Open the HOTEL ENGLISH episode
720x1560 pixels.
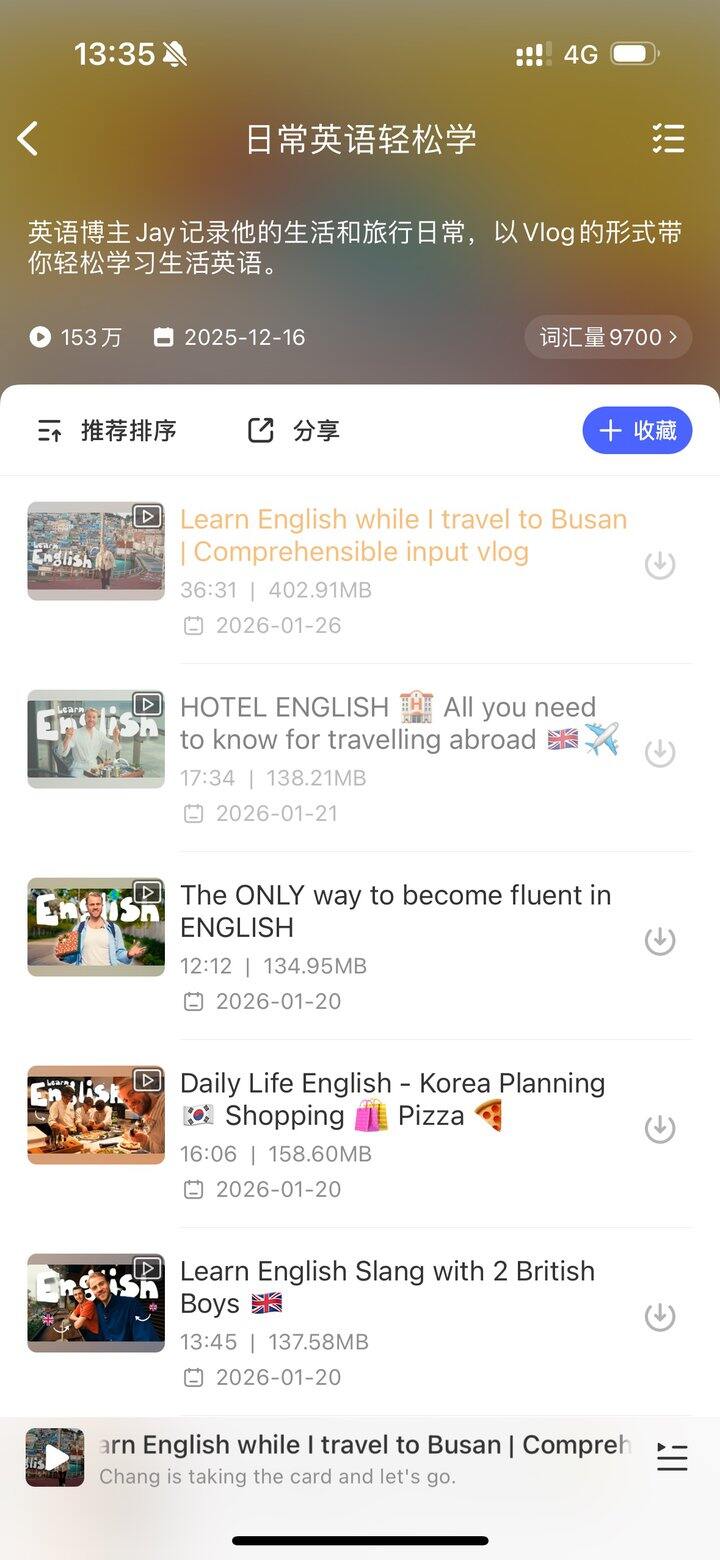point(400,723)
